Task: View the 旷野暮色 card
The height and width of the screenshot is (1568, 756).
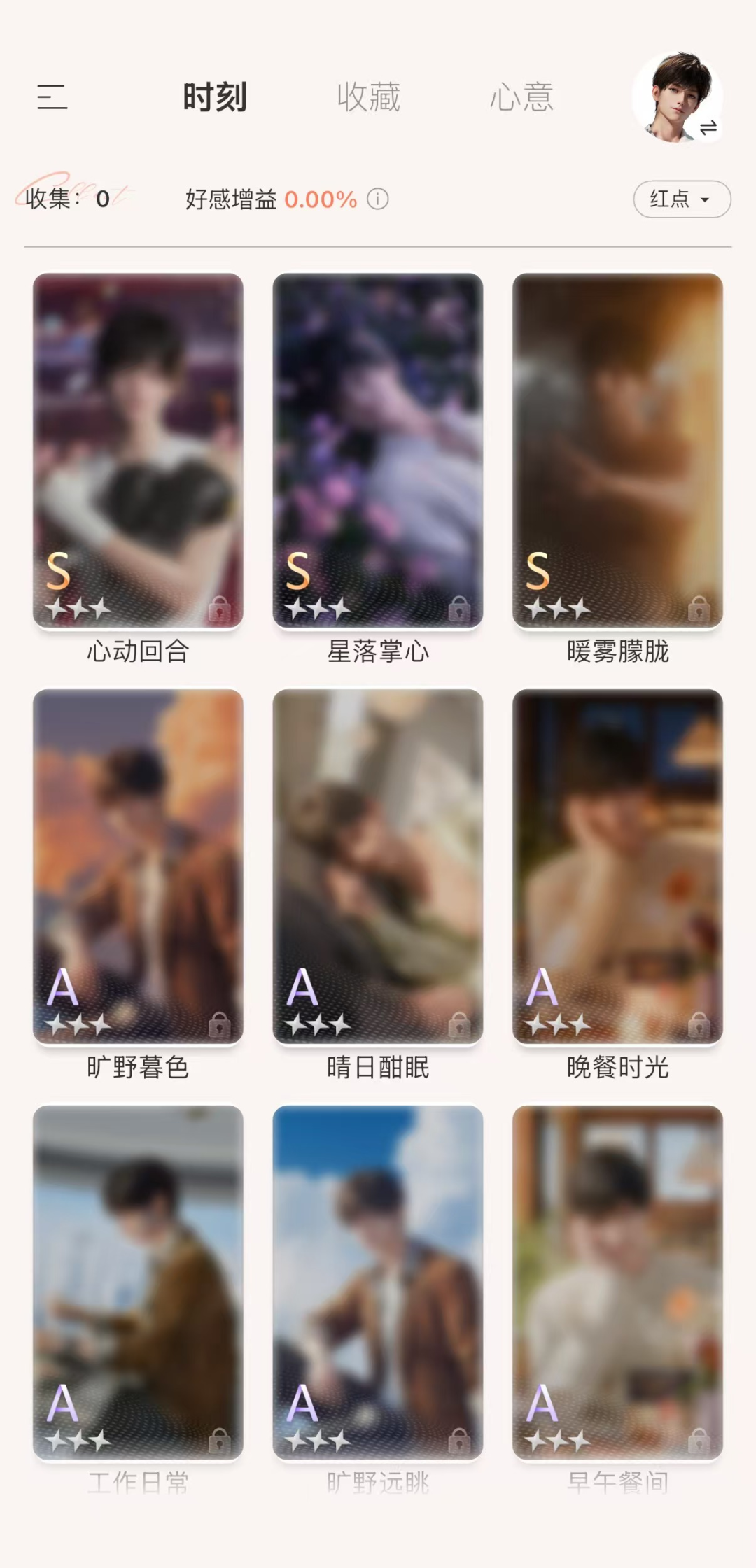Action: (138, 866)
